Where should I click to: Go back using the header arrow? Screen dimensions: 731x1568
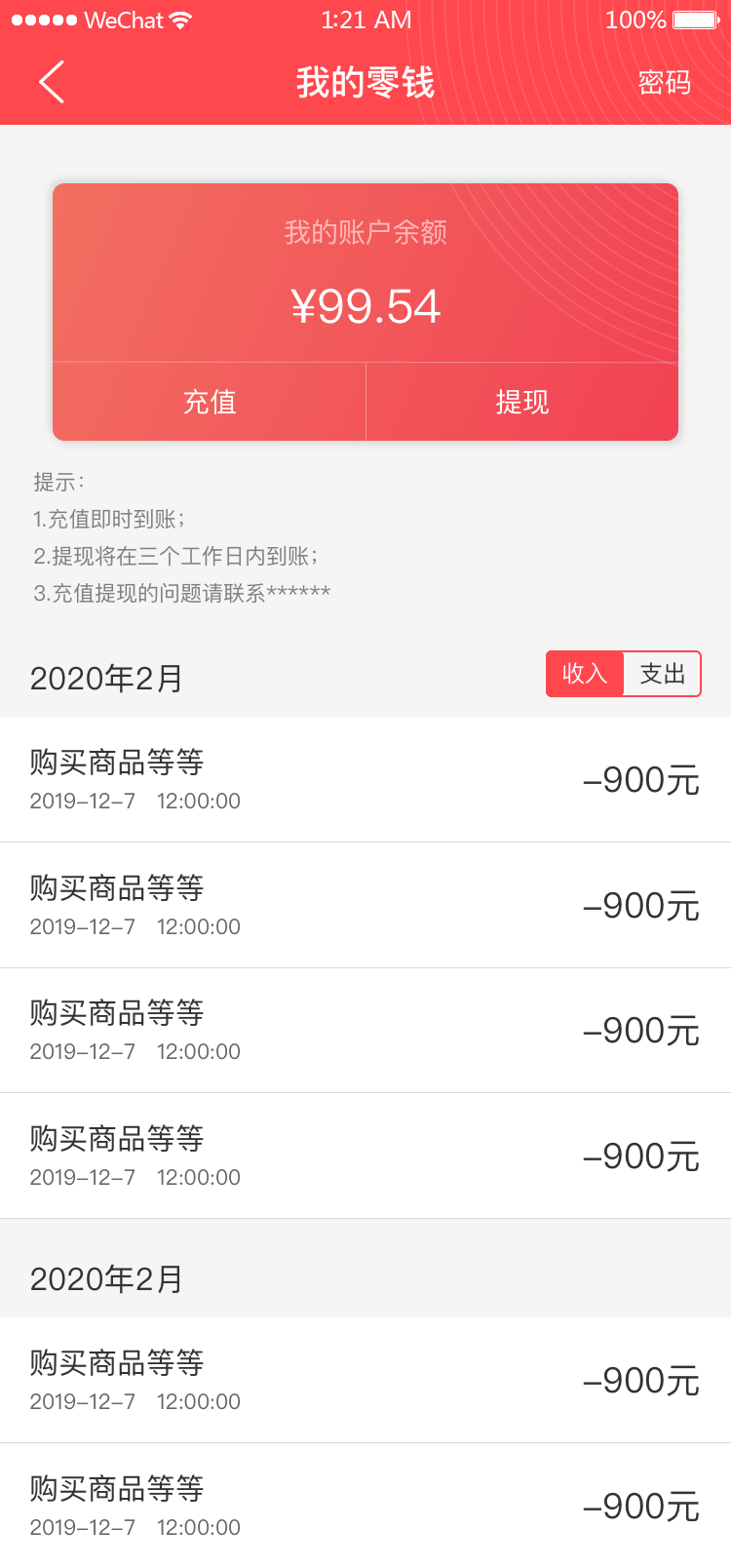(52, 82)
